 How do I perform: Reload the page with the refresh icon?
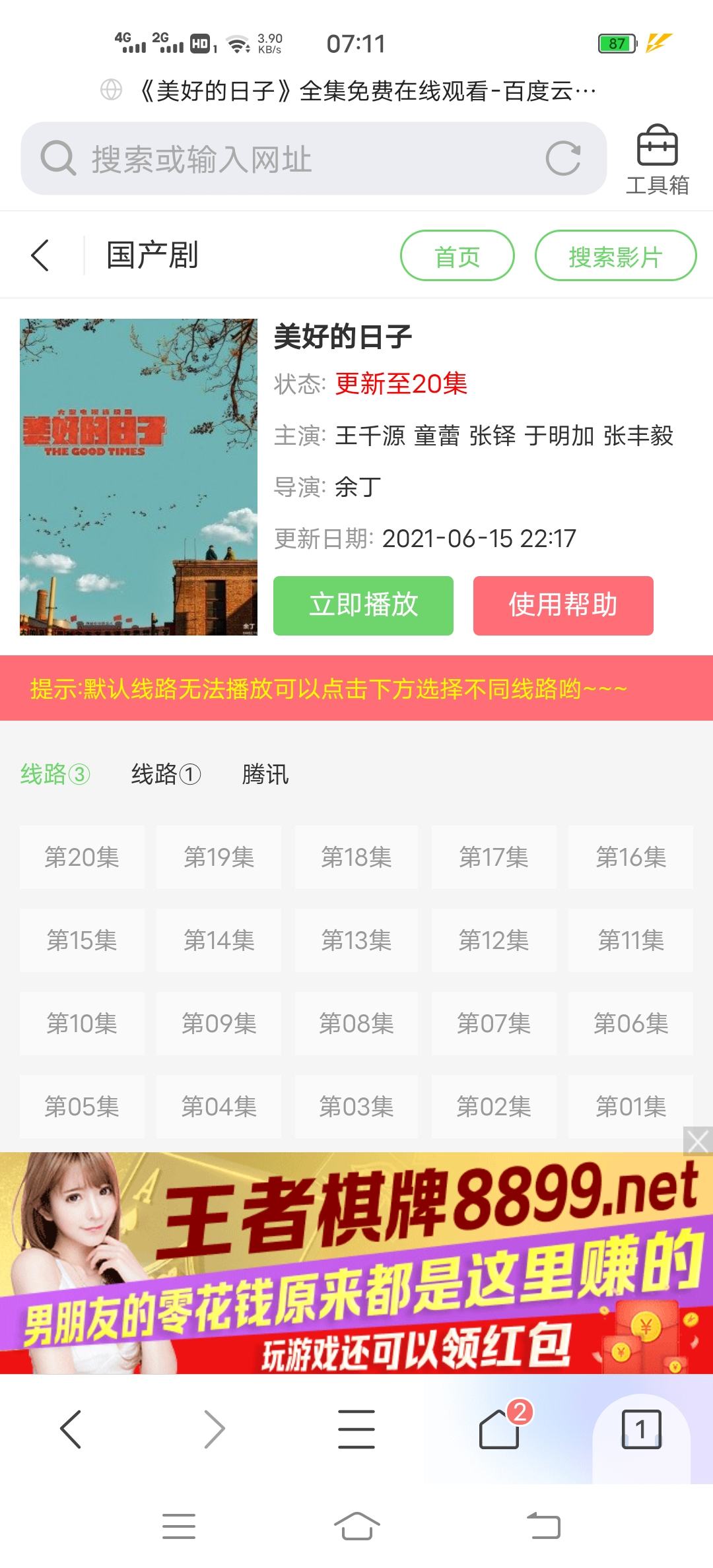pyautogui.click(x=562, y=158)
